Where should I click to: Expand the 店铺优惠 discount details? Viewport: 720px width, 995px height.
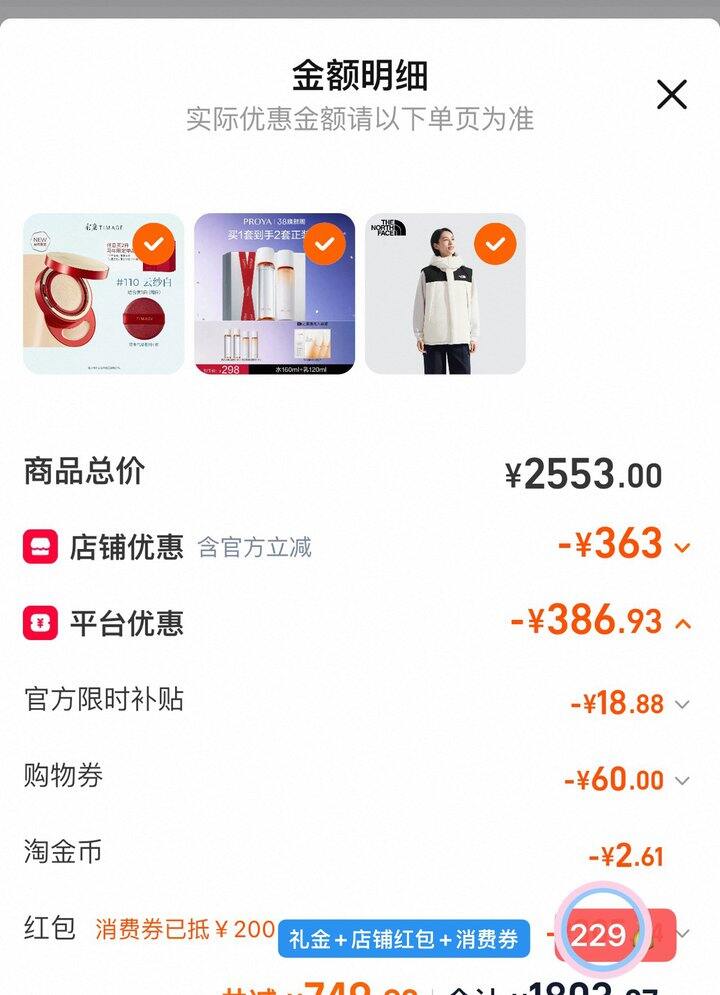683,547
